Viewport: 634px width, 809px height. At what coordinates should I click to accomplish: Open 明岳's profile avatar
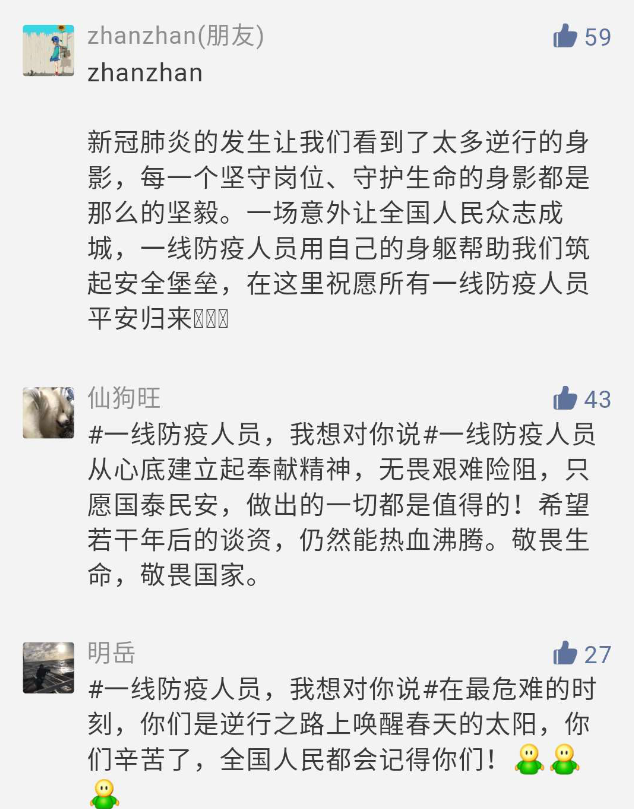point(48,668)
